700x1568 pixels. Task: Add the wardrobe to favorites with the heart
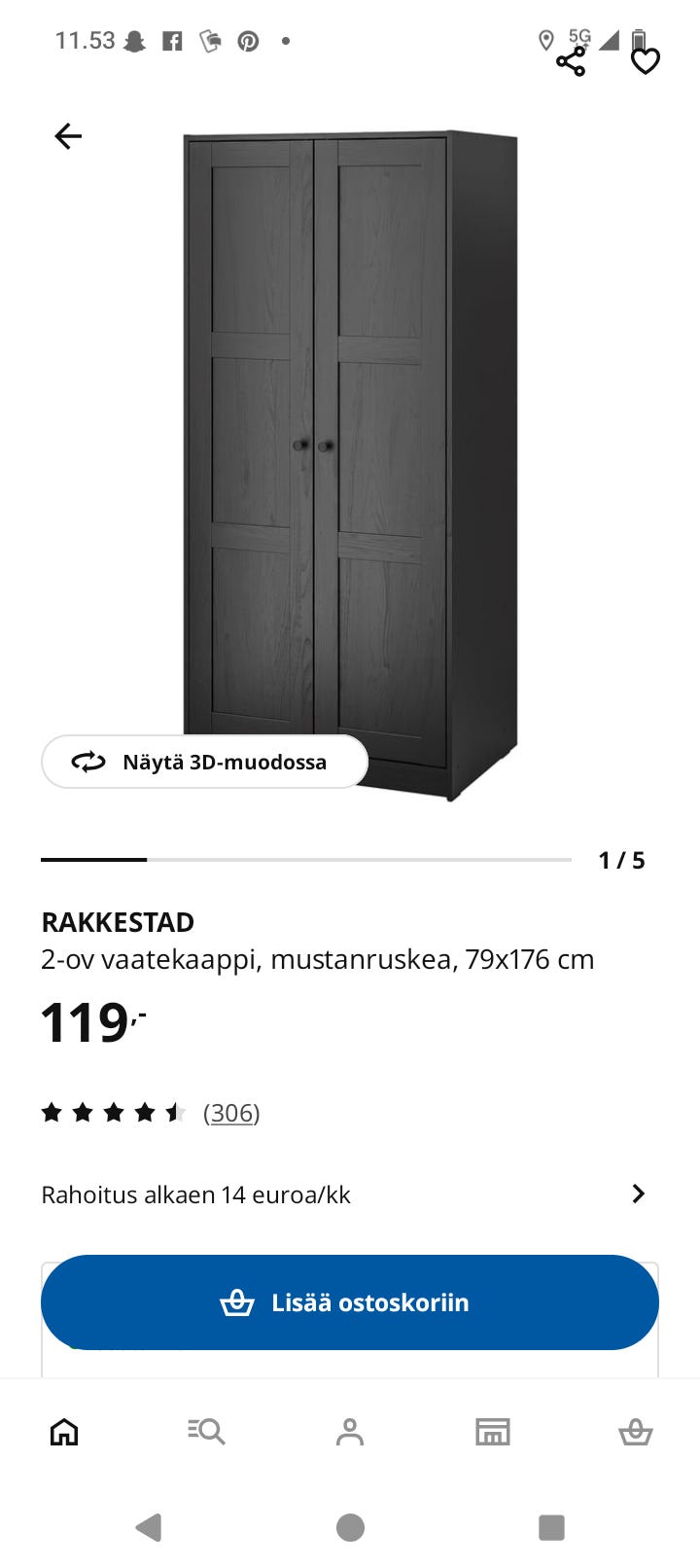click(x=646, y=61)
